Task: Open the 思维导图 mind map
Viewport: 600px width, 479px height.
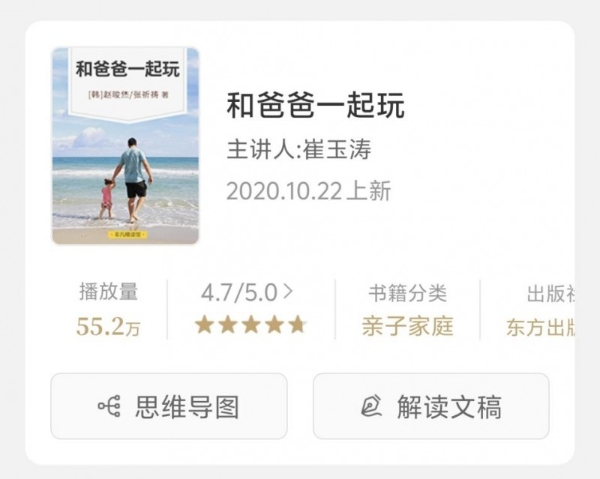Action: [169, 406]
